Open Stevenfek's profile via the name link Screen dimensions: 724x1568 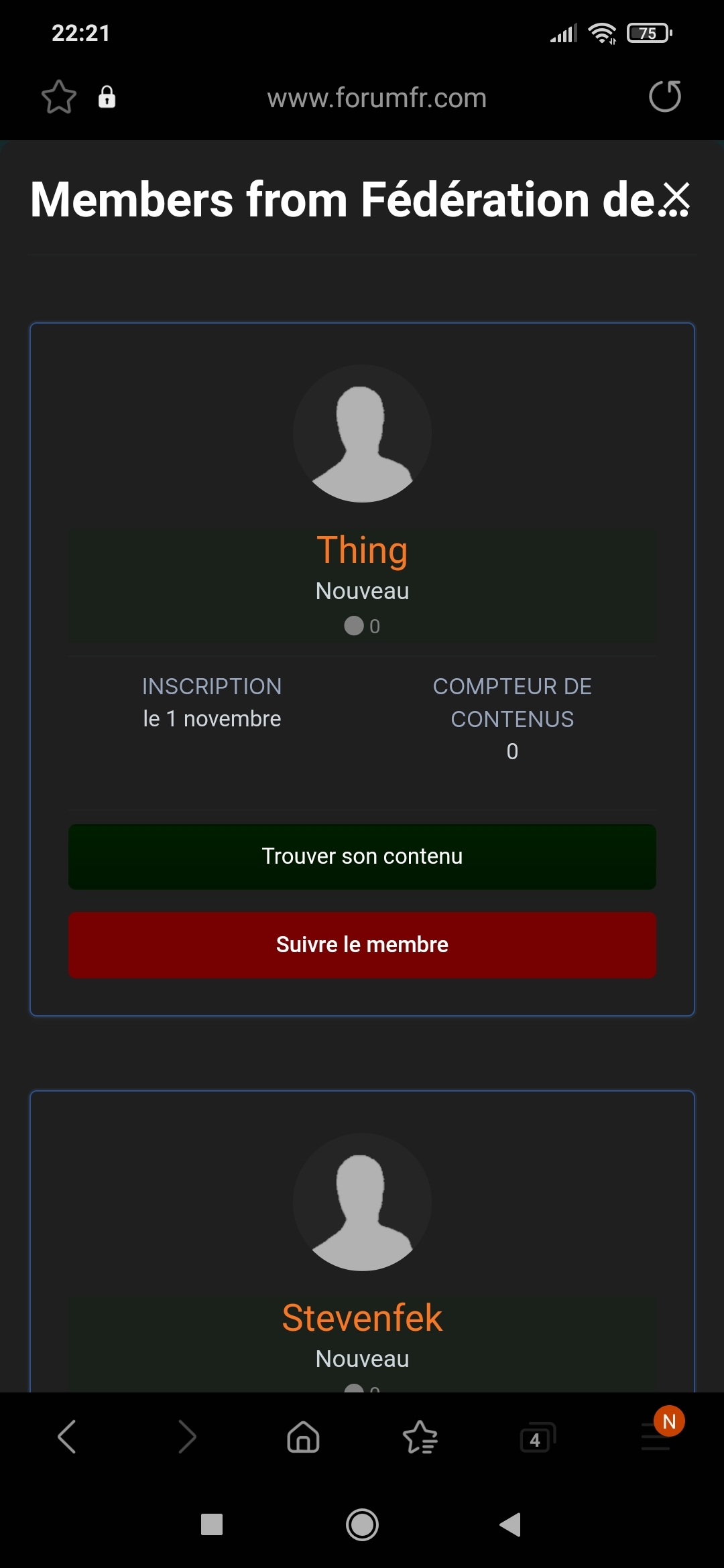coord(362,1318)
